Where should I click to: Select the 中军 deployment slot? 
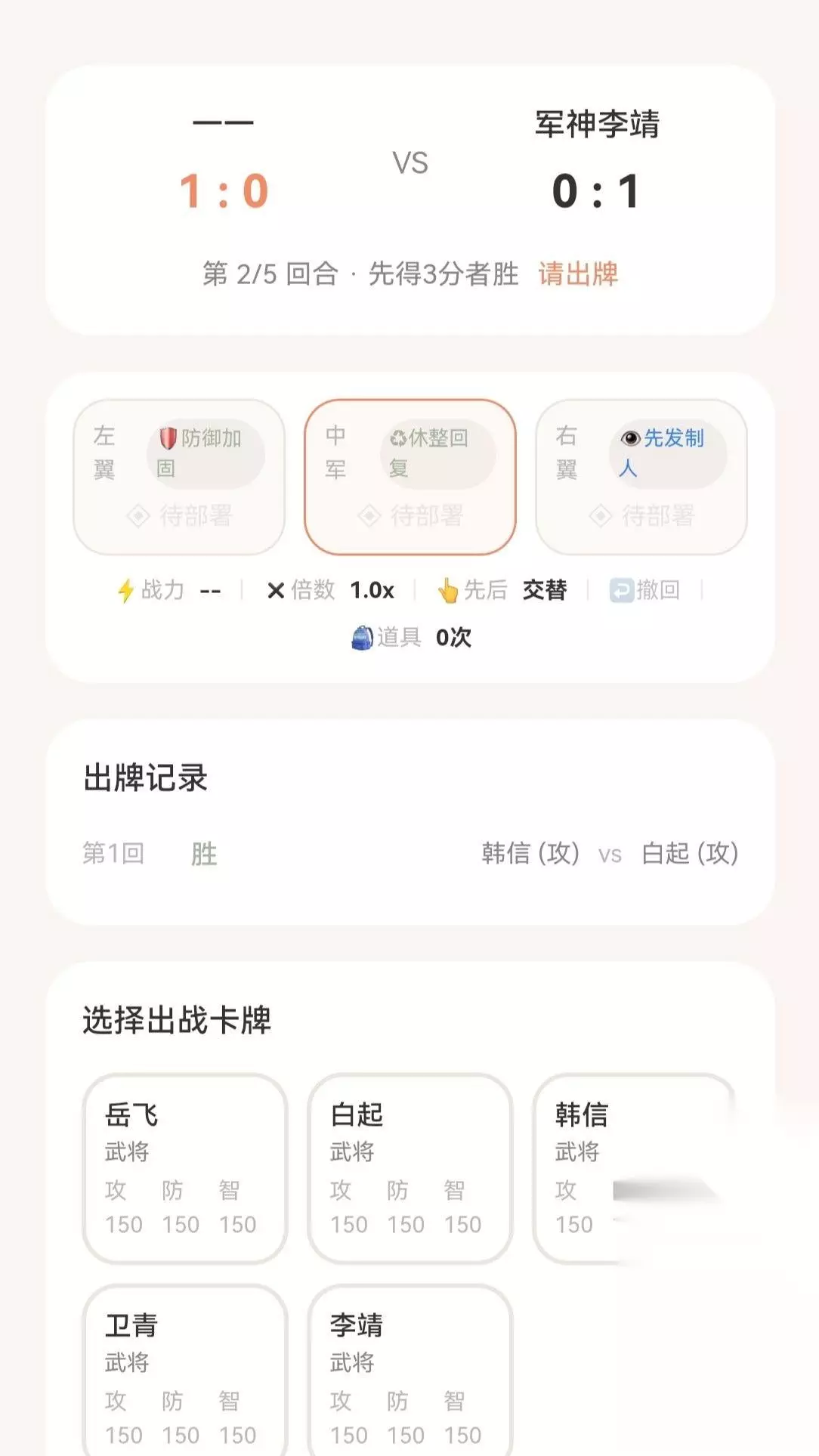click(410, 477)
